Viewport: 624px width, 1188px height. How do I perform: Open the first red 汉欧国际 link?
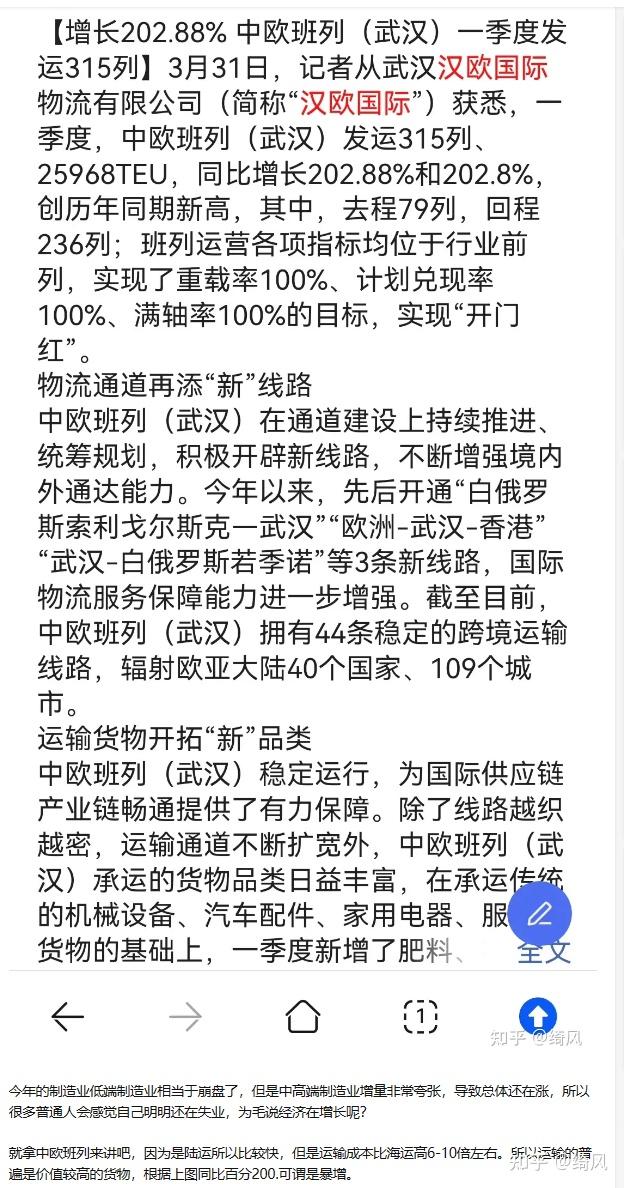point(493,68)
